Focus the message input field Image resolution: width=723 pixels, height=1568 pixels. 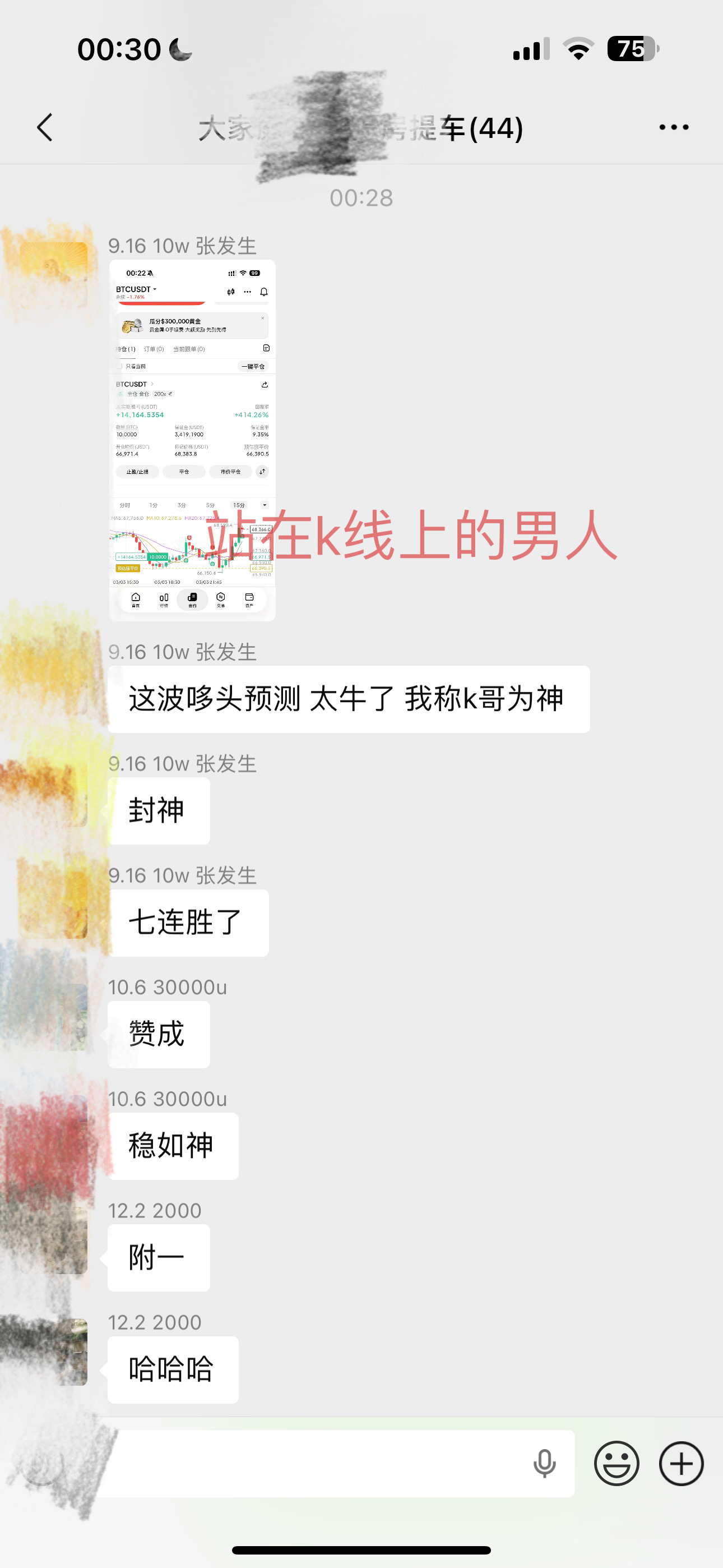317,1463
